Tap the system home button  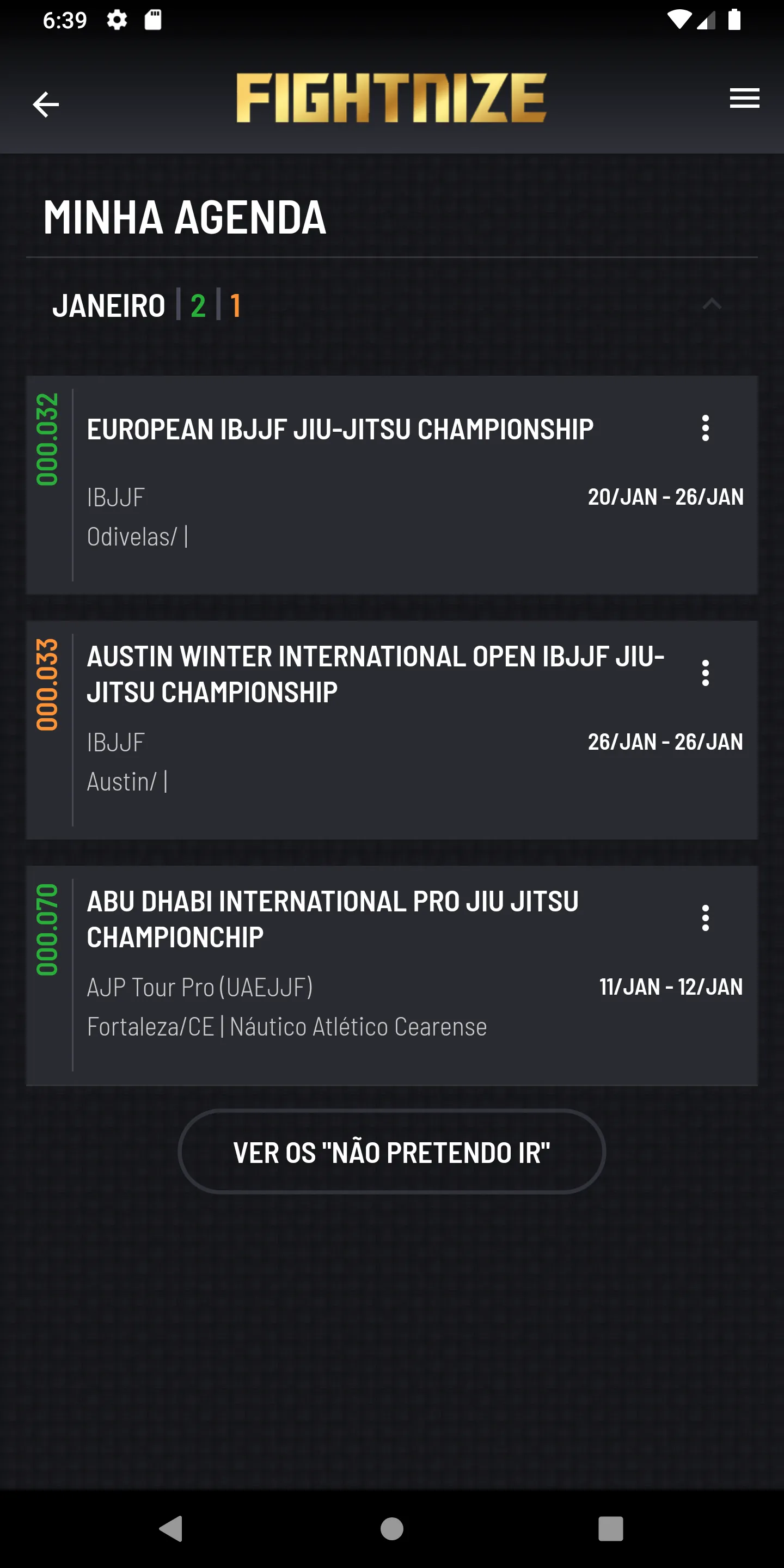click(391, 1528)
